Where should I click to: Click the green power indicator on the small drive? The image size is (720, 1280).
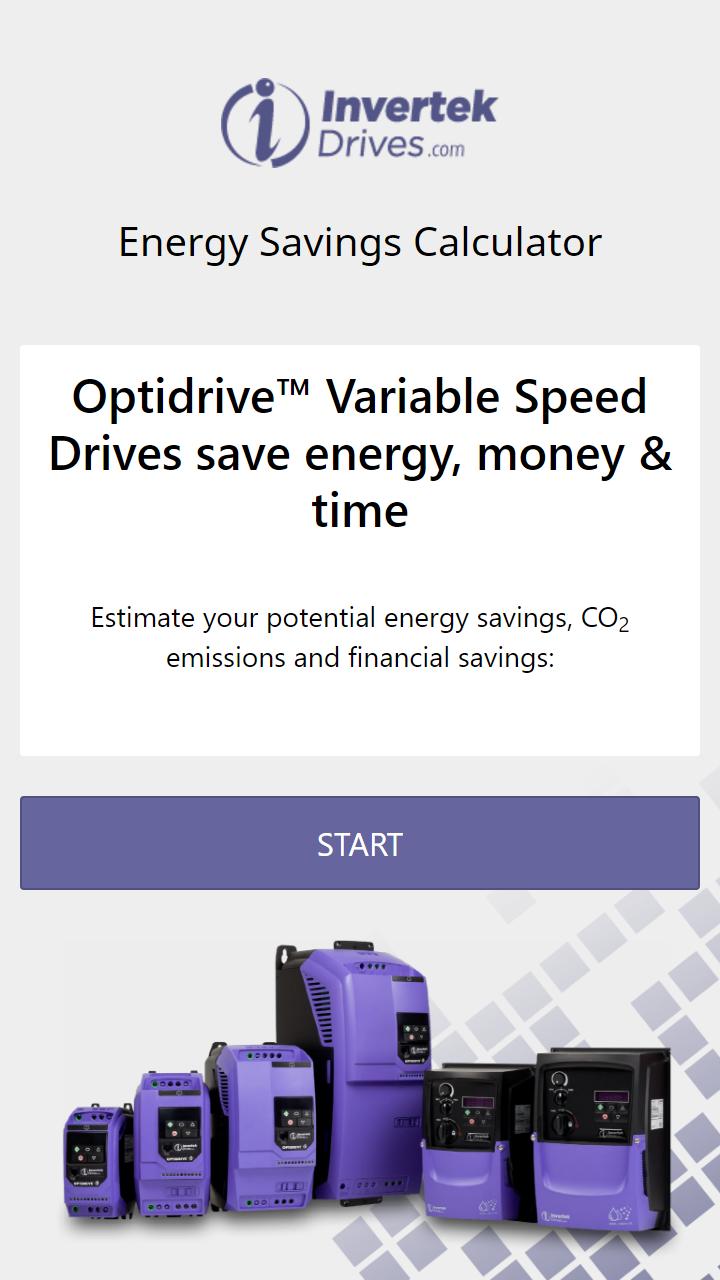pos(78,1150)
